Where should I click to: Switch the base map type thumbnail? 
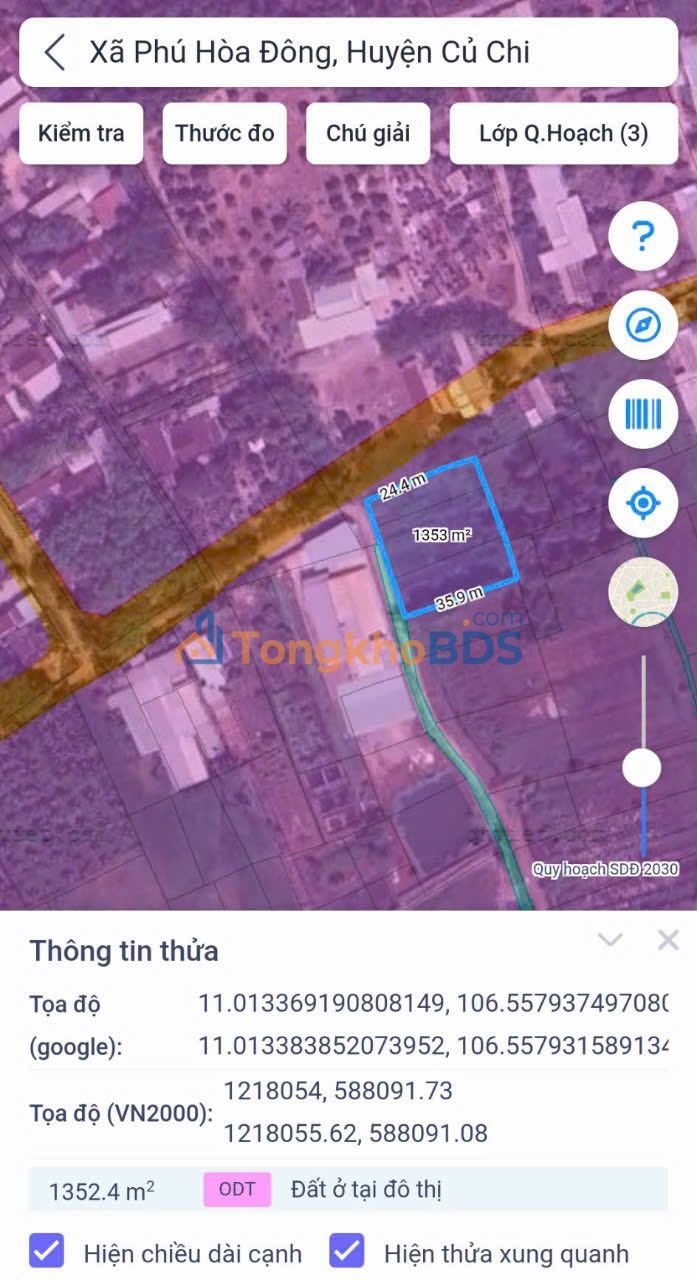tap(643, 592)
